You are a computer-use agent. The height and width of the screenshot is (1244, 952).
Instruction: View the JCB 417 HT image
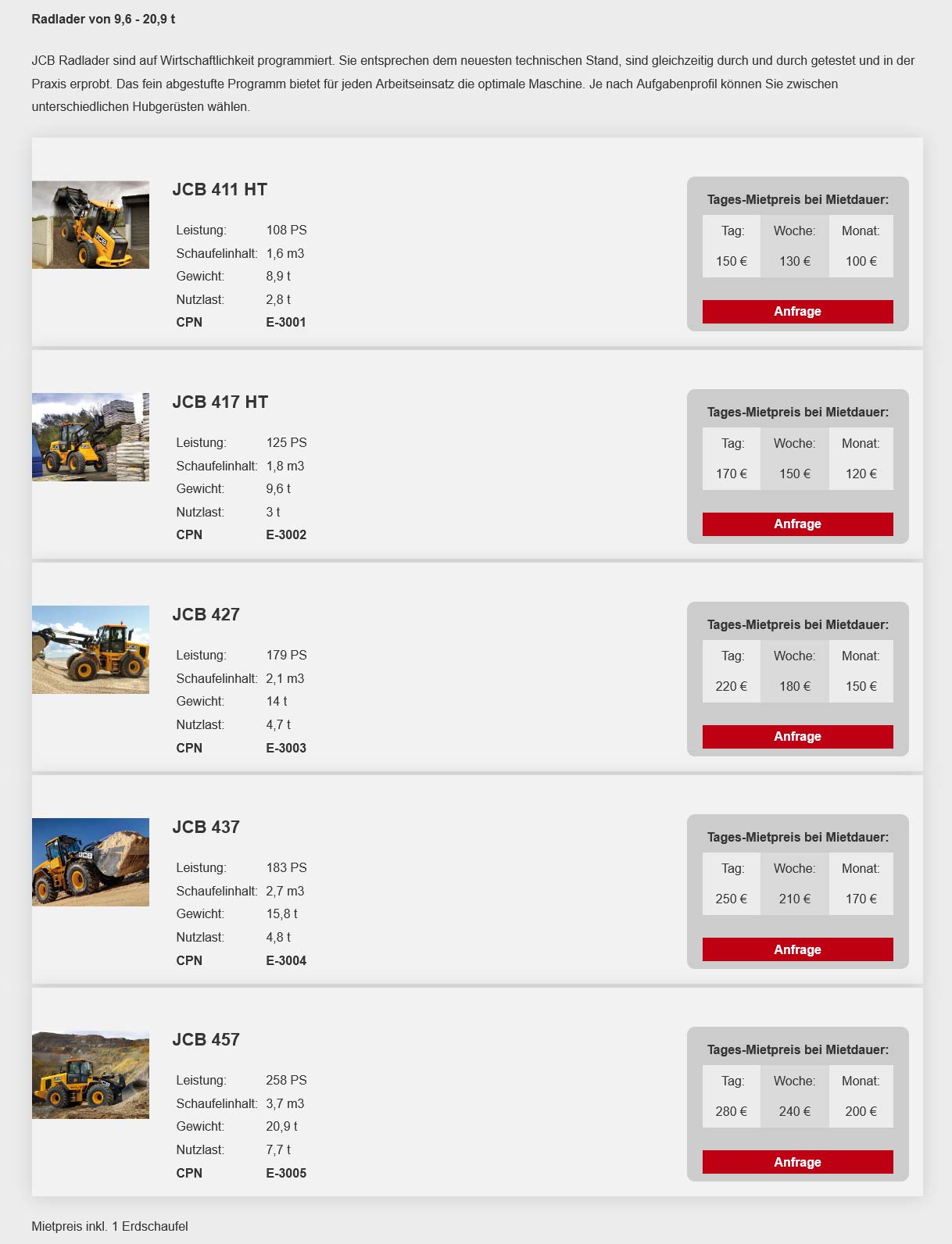pyautogui.click(x=91, y=437)
